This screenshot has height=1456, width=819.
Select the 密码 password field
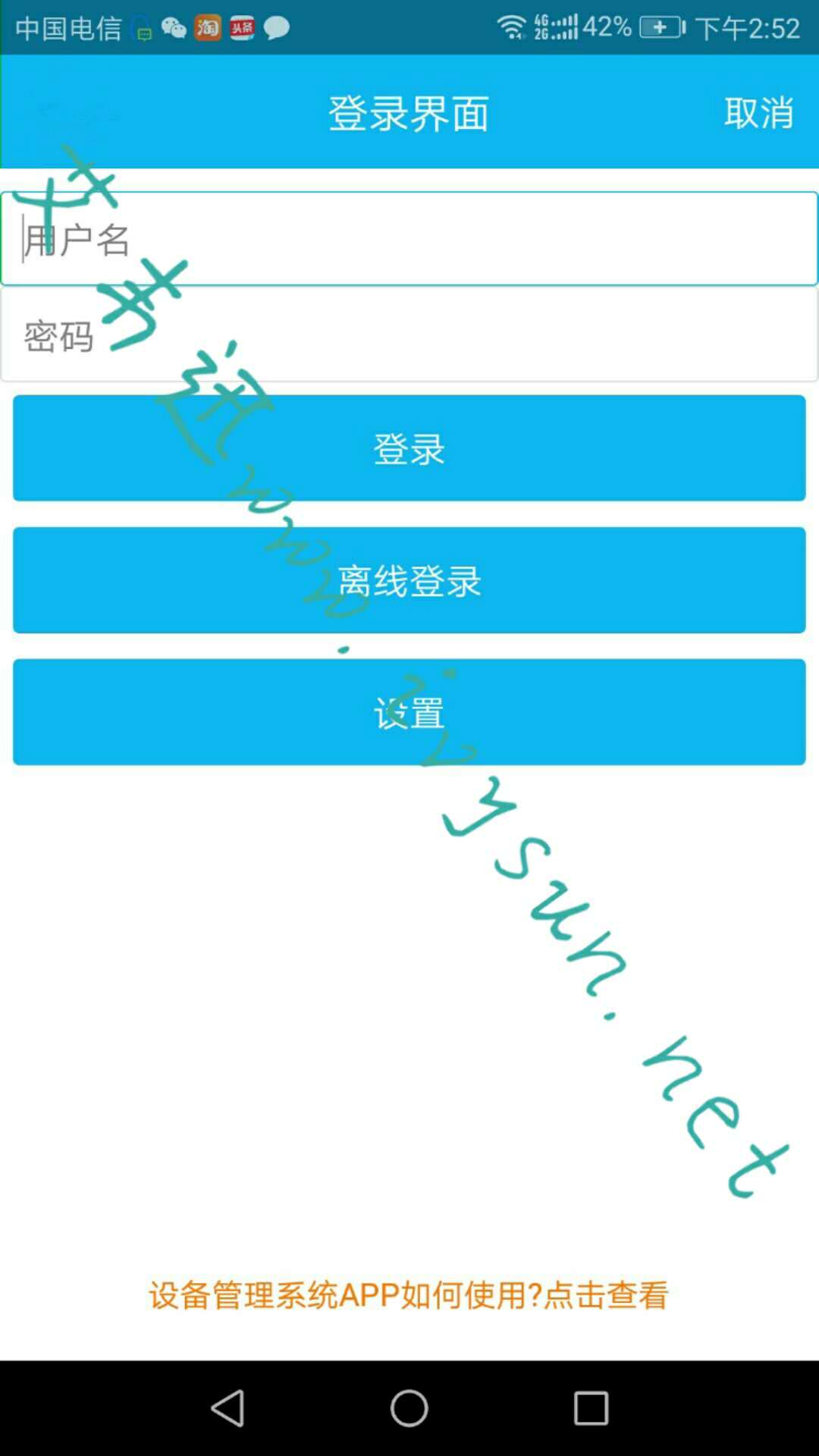coord(409,335)
